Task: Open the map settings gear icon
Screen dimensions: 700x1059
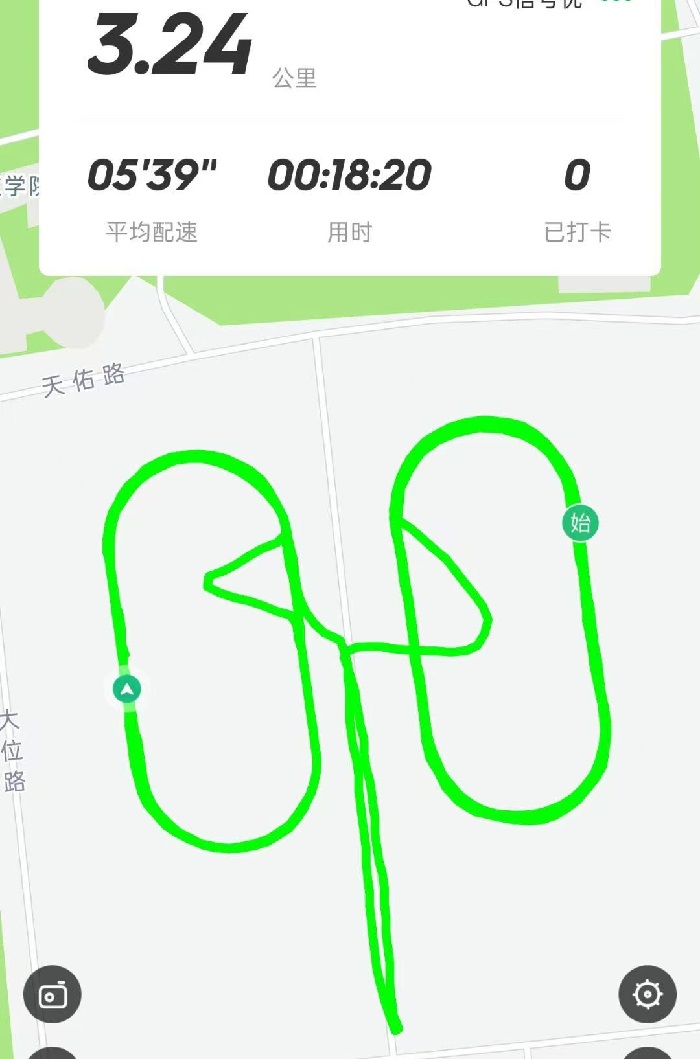Action: 648,994
